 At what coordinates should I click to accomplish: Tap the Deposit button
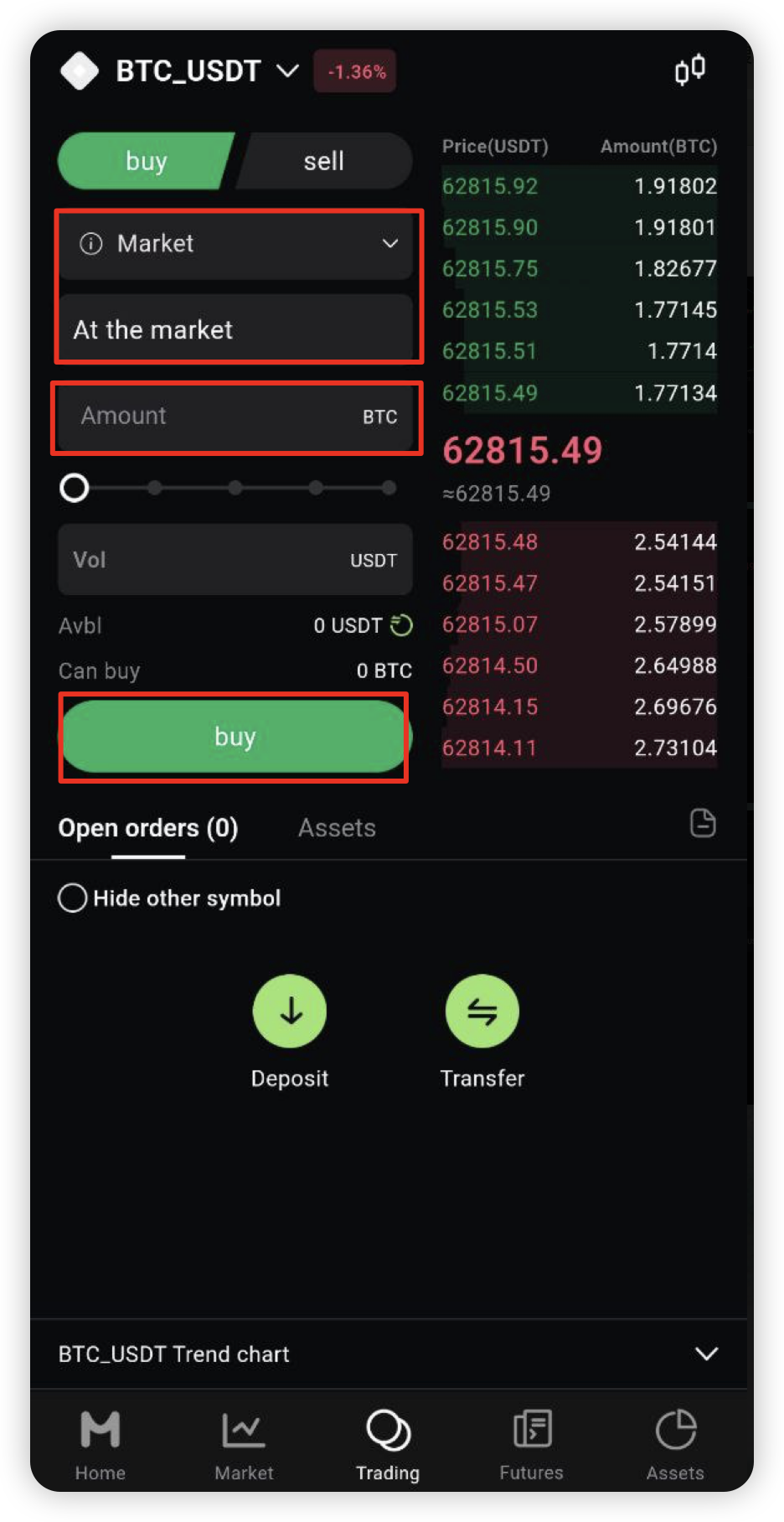(x=290, y=1032)
